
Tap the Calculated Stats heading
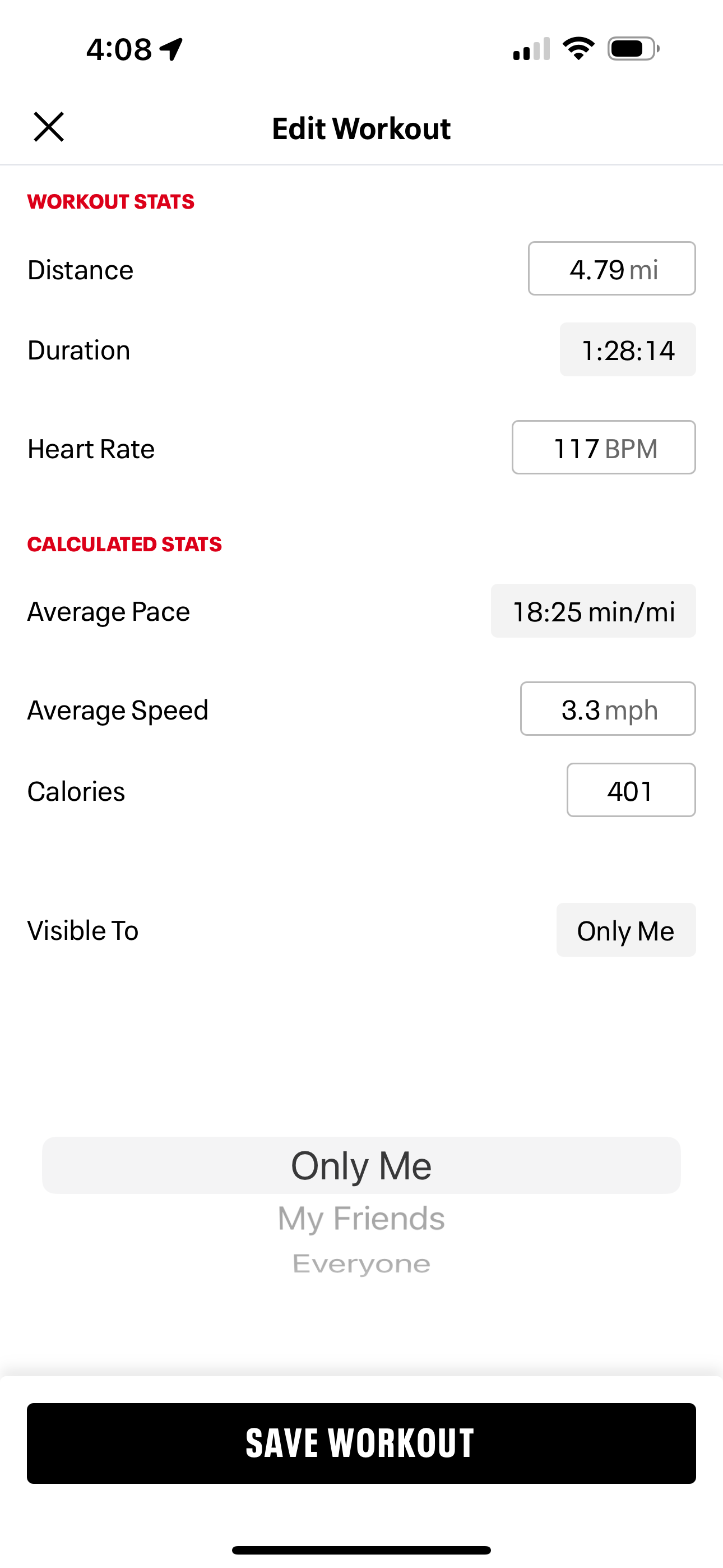(x=124, y=544)
